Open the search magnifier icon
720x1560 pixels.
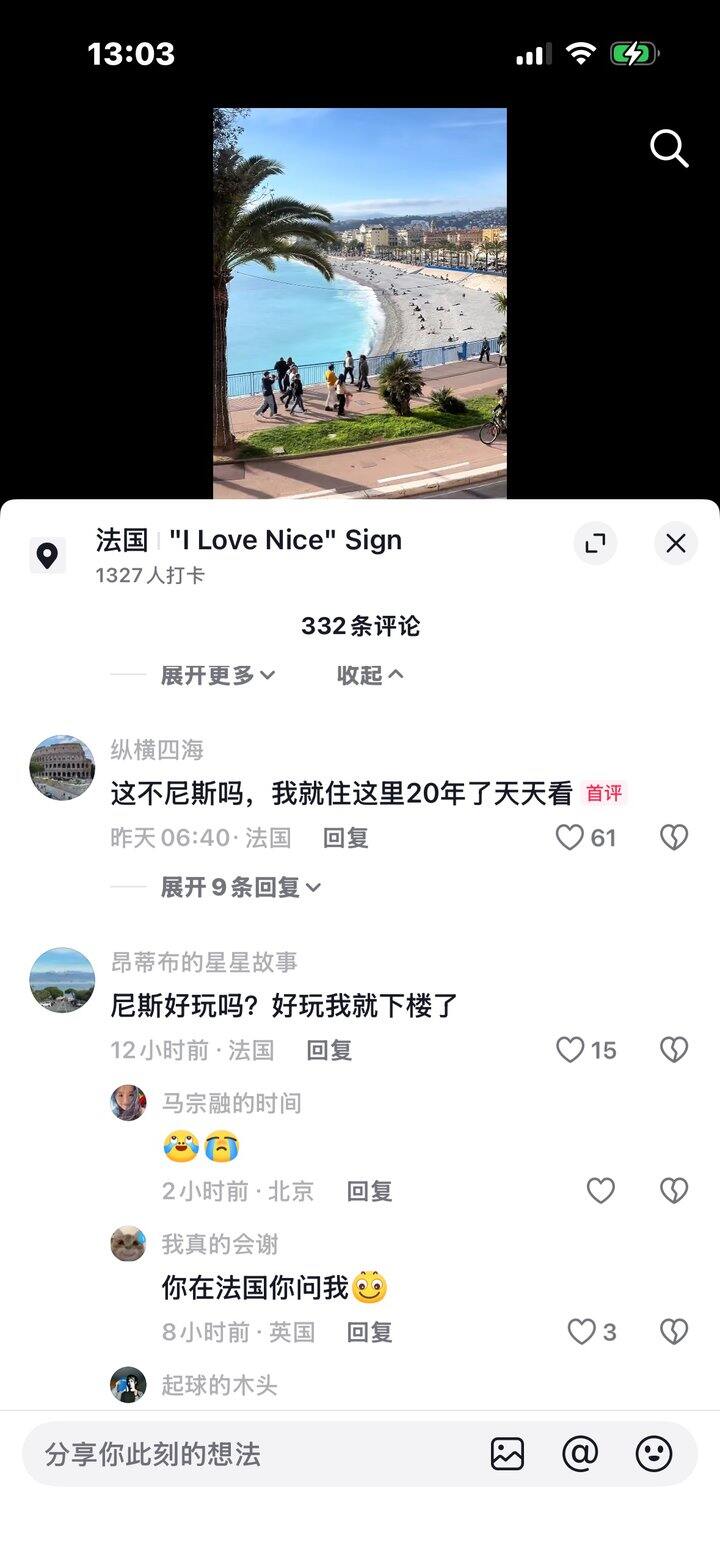pyautogui.click(x=669, y=149)
